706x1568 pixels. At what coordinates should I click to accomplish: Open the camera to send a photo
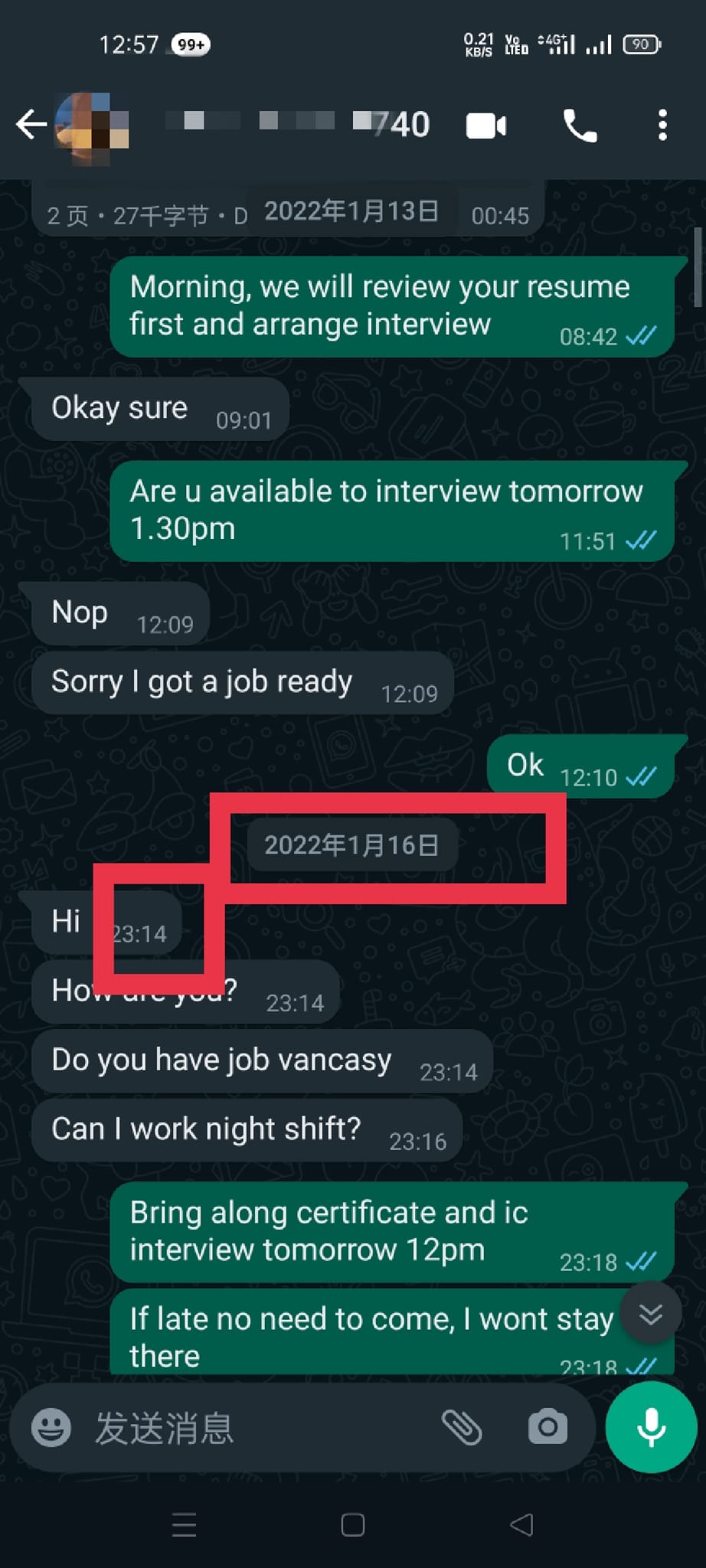pos(547,1427)
